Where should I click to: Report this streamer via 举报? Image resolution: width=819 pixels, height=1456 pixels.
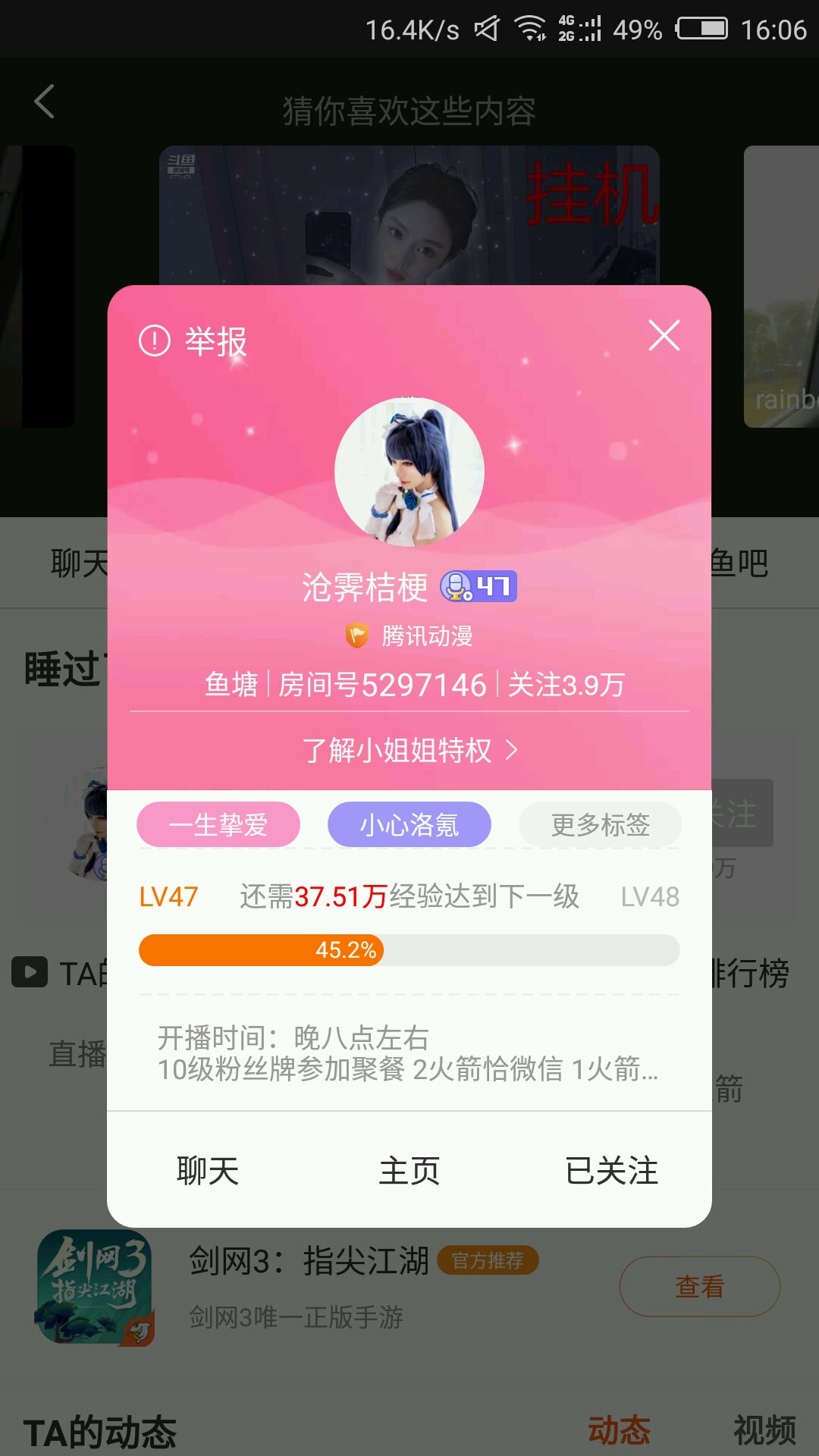pos(194,341)
